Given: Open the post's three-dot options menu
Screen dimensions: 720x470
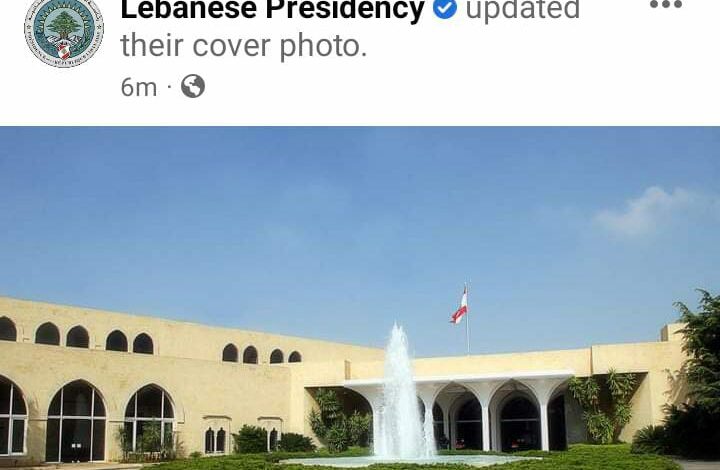Looking at the screenshot, I should [666, 5].
